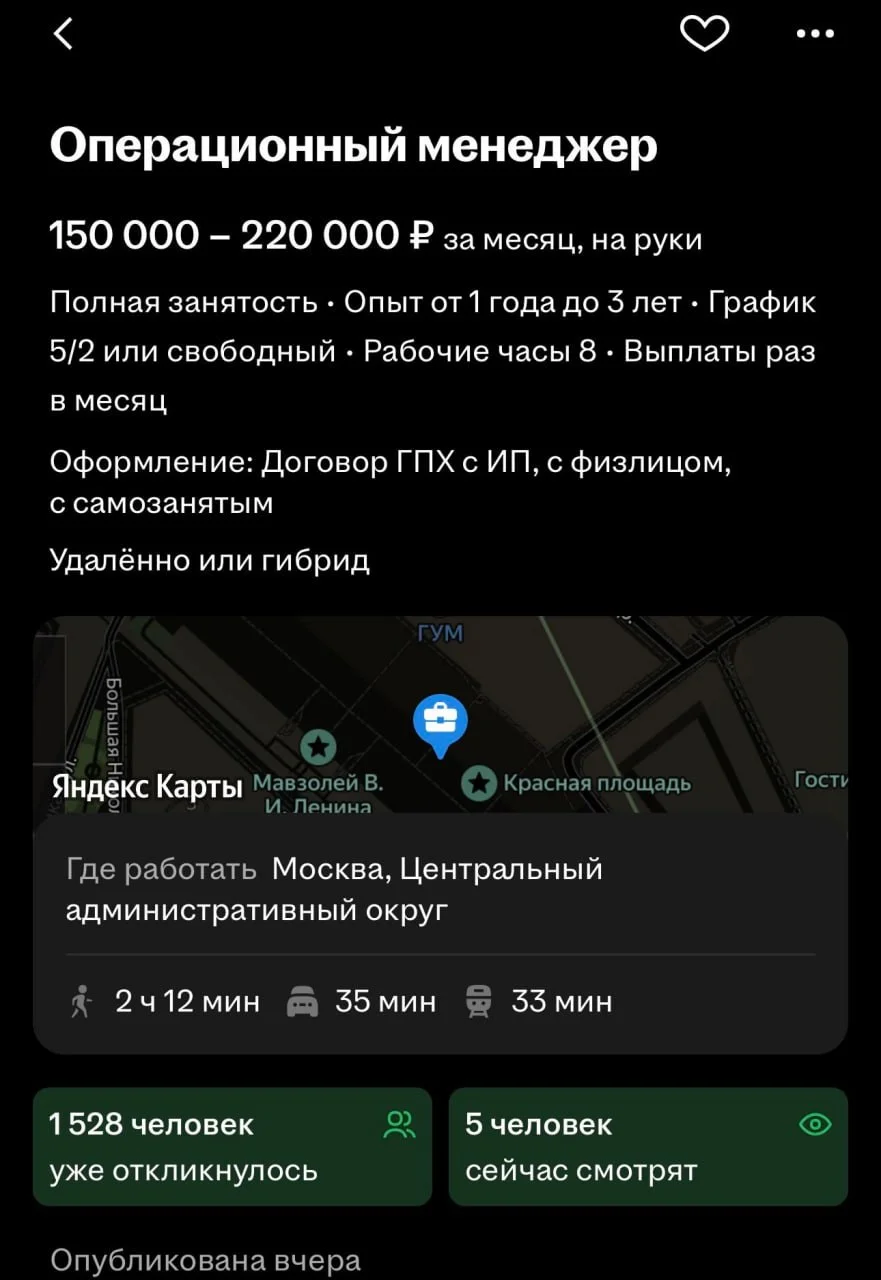Image resolution: width=881 pixels, height=1280 pixels.
Task: Open the three-dot overflow menu
Action: [x=815, y=35]
